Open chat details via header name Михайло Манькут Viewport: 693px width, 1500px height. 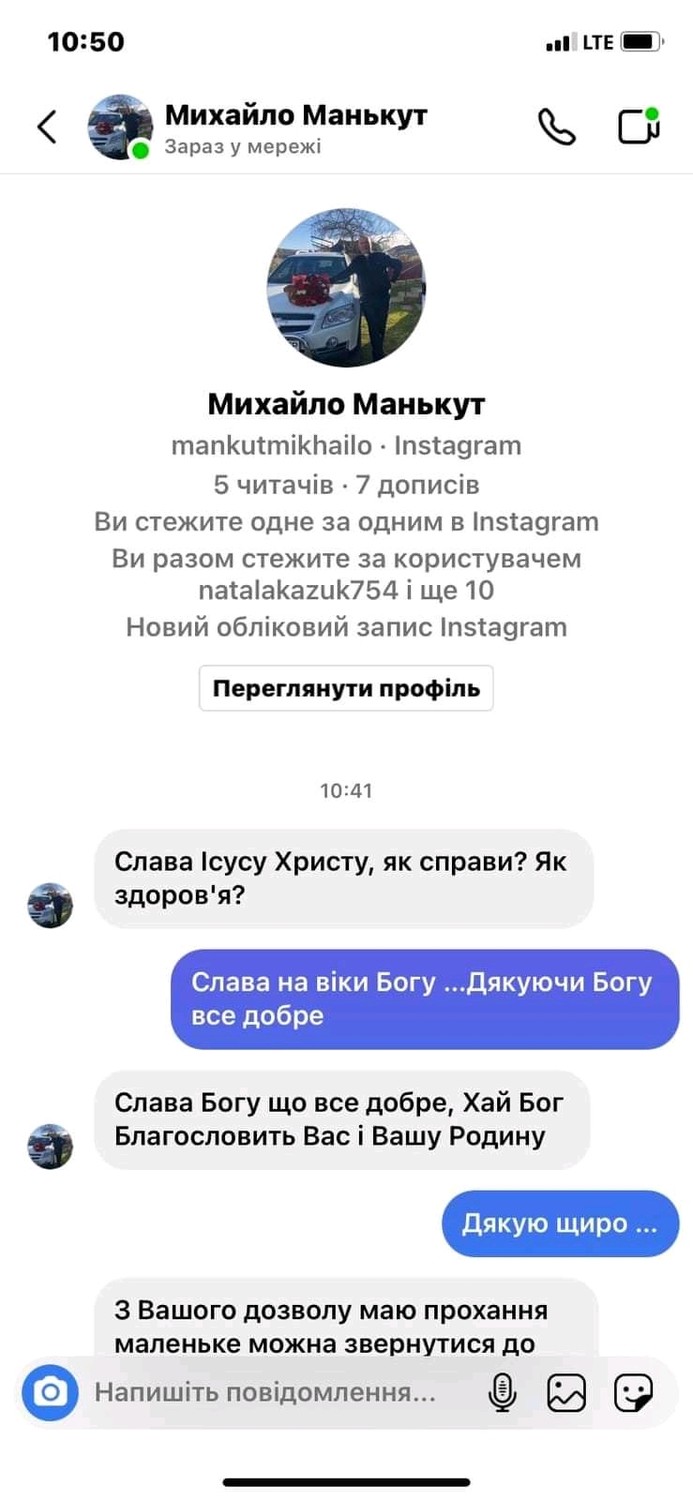tap(296, 116)
